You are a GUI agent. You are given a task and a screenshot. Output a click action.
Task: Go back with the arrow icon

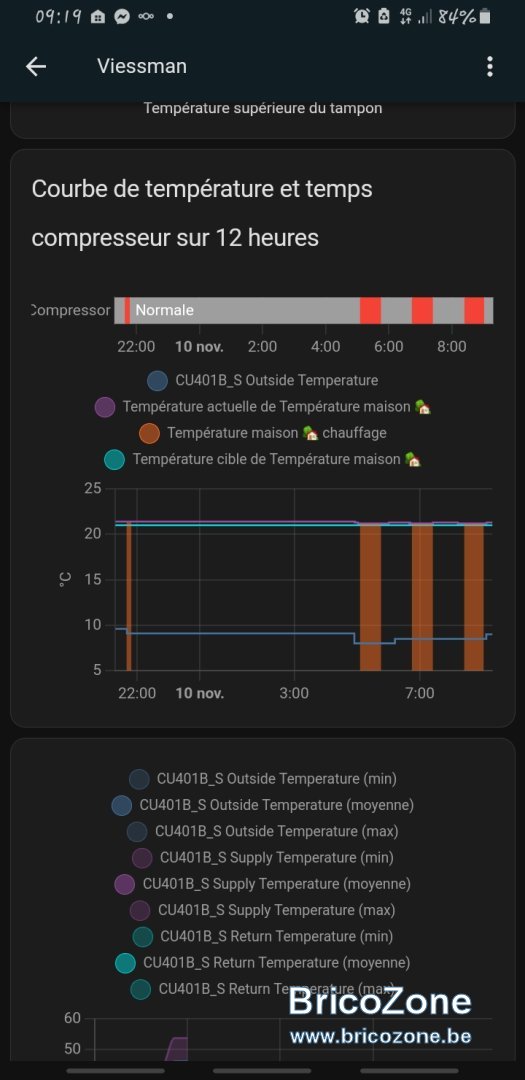(36, 66)
